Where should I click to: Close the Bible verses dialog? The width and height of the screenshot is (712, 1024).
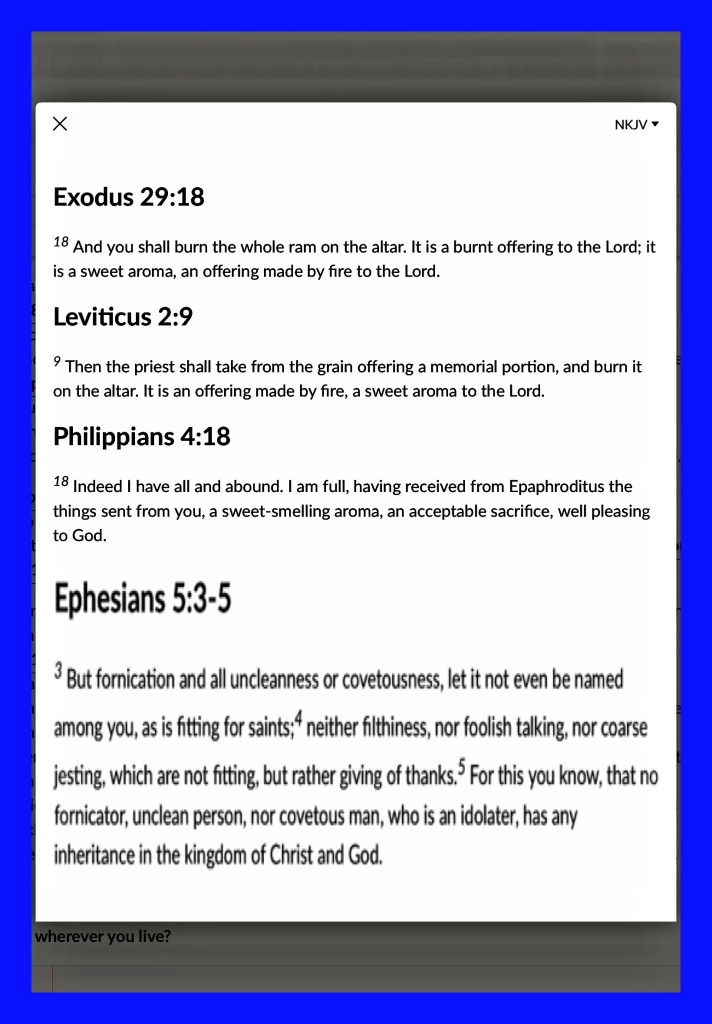click(x=60, y=124)
